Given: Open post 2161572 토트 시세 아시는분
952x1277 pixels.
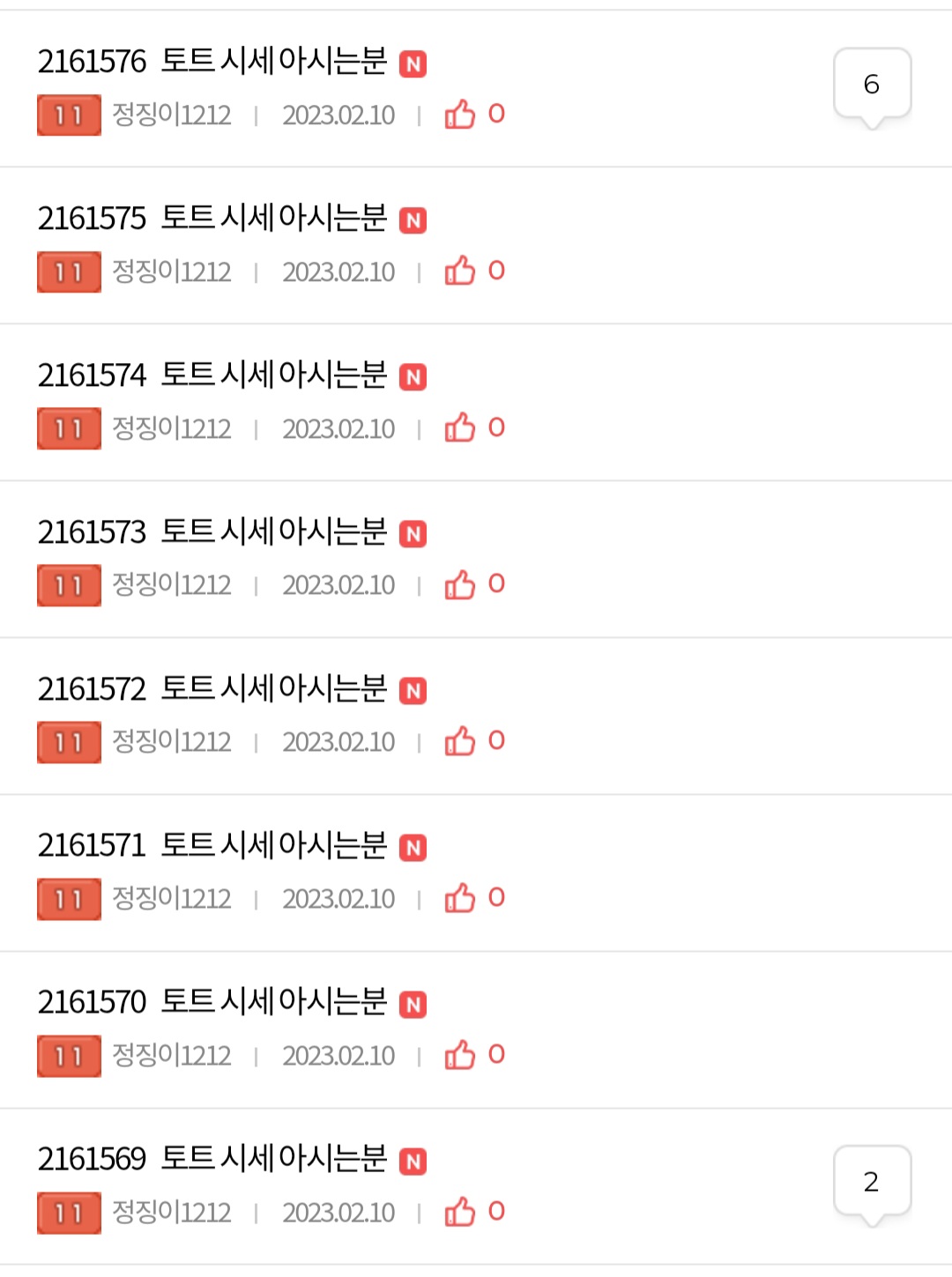Looking at the screenshot, I should (212, 689).
